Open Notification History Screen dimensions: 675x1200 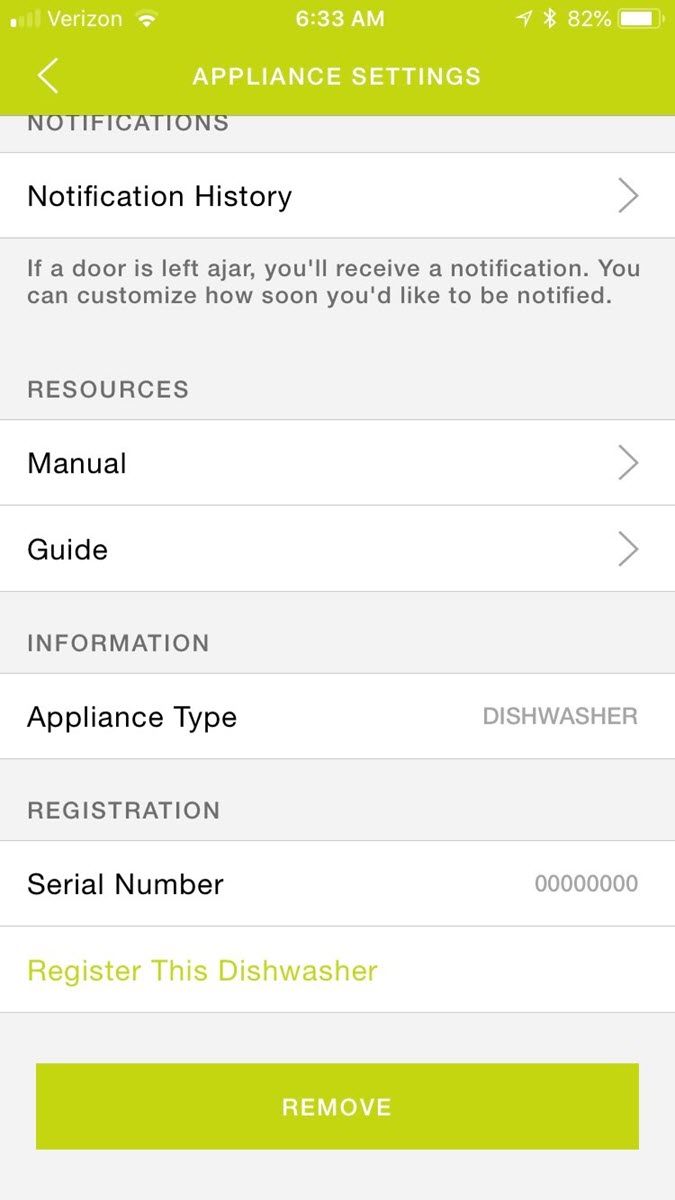pos(336,196)
